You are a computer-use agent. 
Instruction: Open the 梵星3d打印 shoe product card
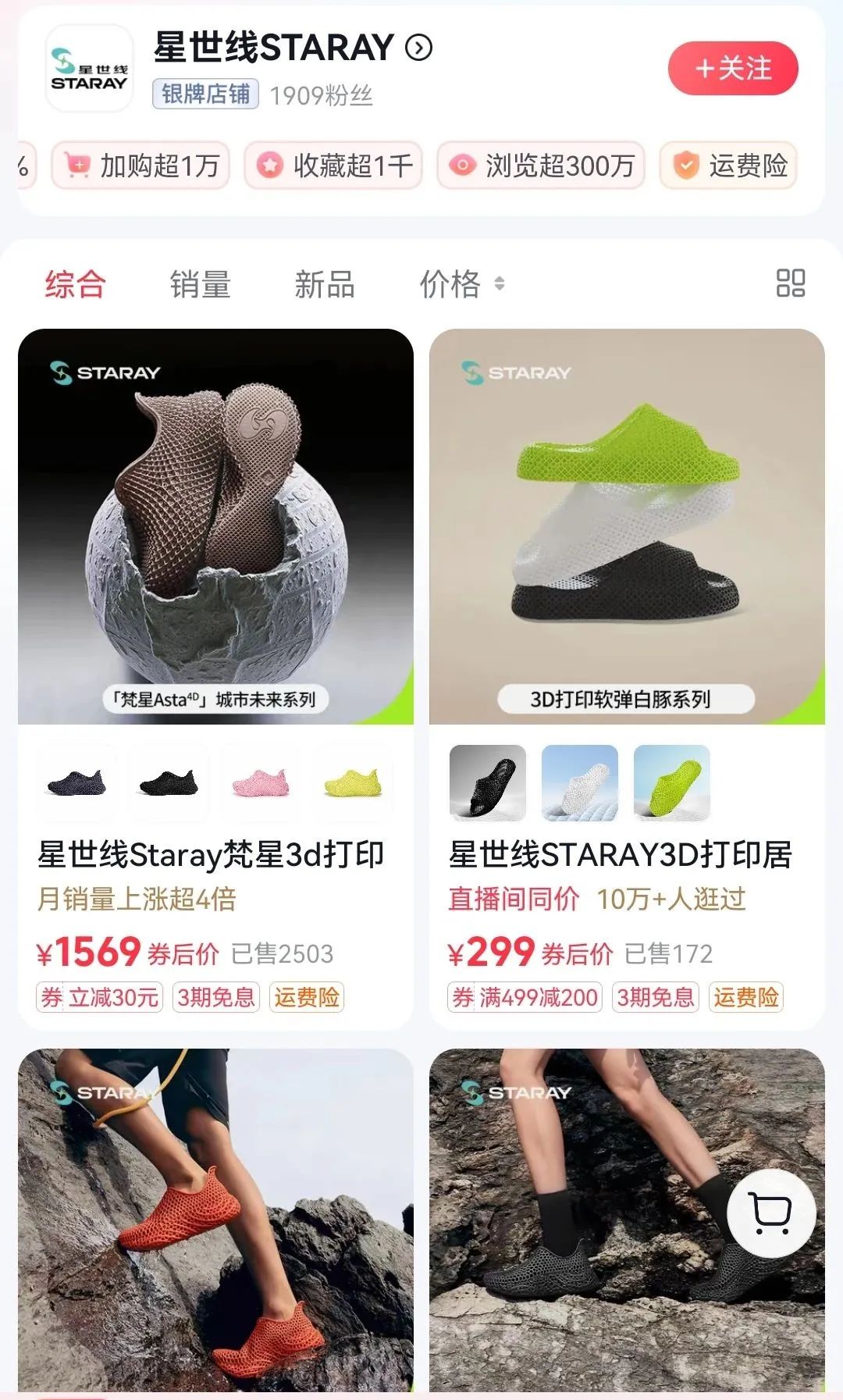(x=215, y=527)
